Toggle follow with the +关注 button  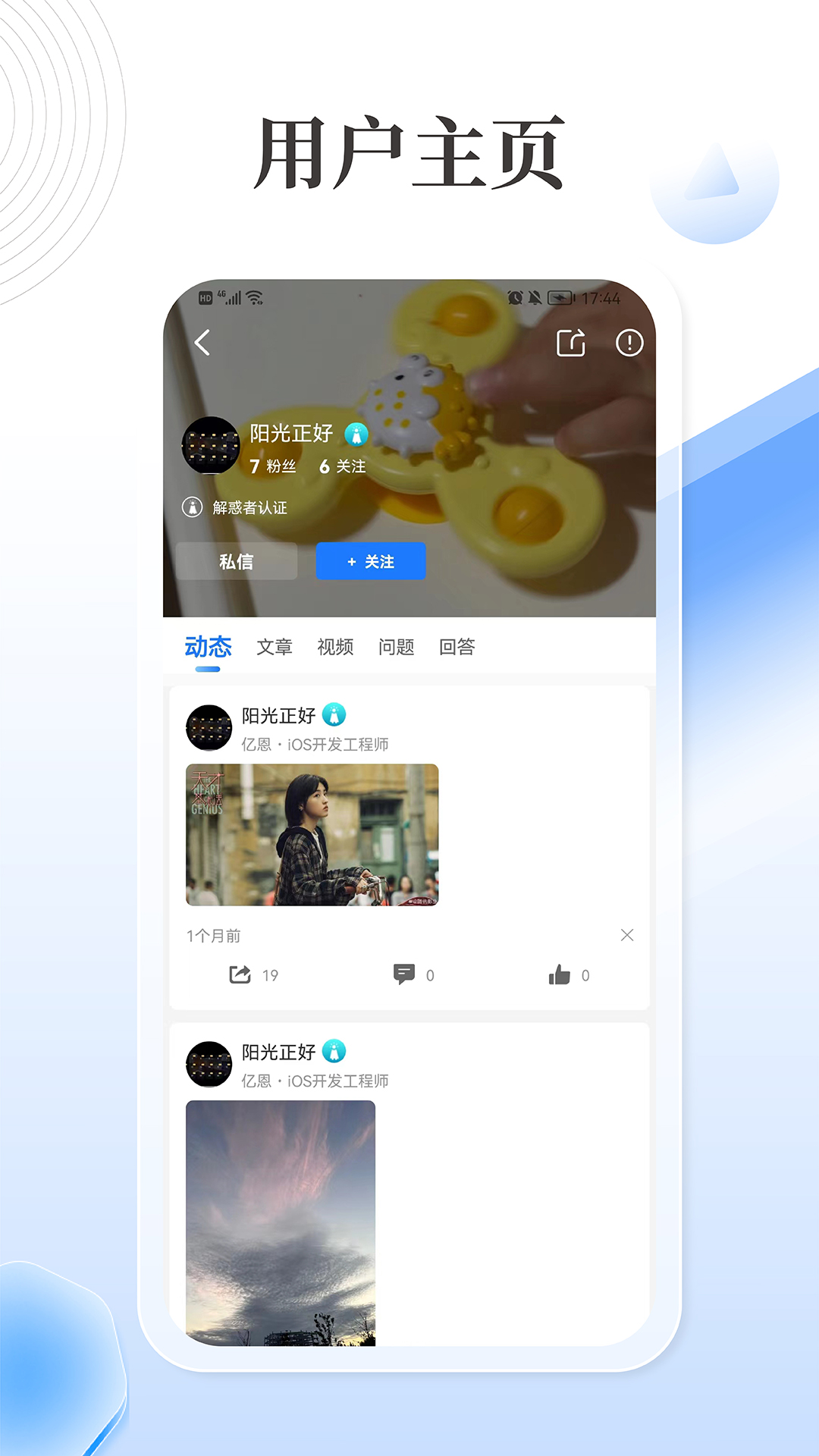coord(370,561)
